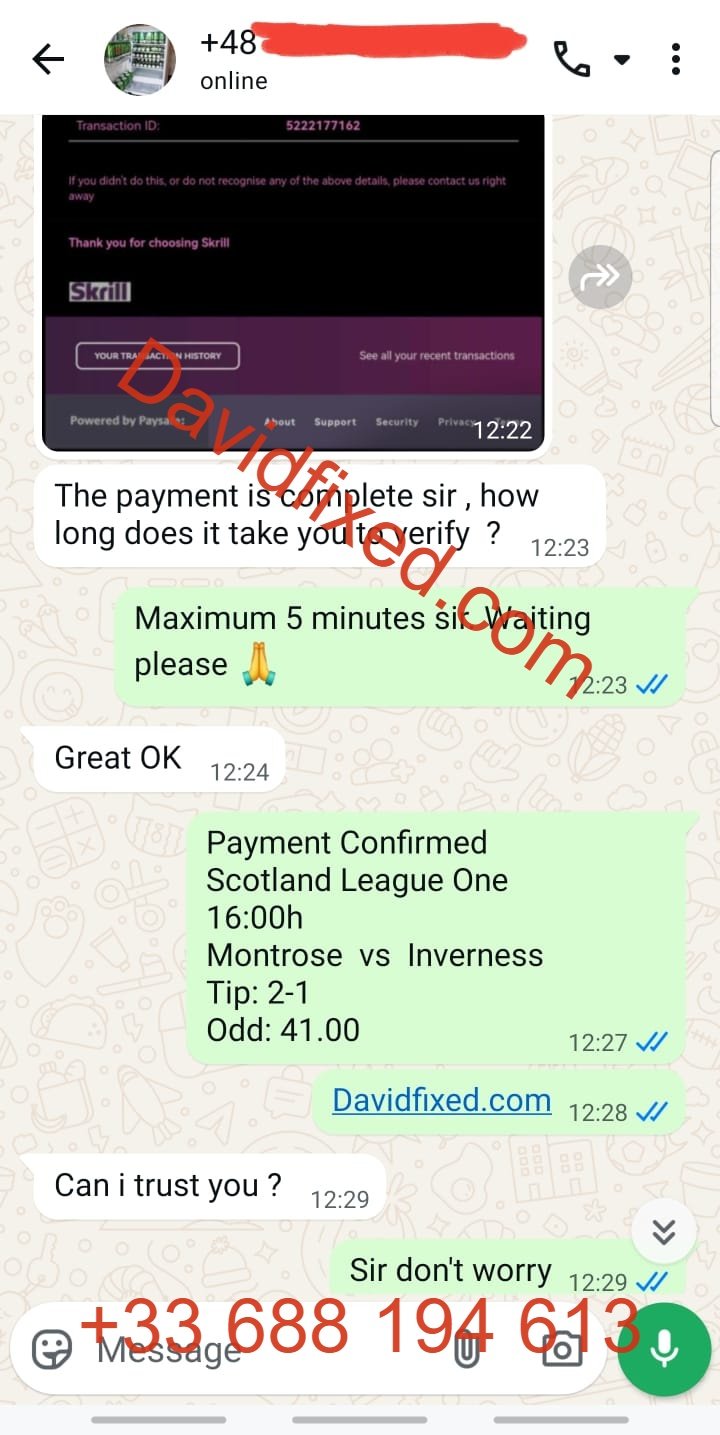The image size is (720, 1435).
Task: Record a voice message with the microphone
Action: click(x=664, y=1350)
